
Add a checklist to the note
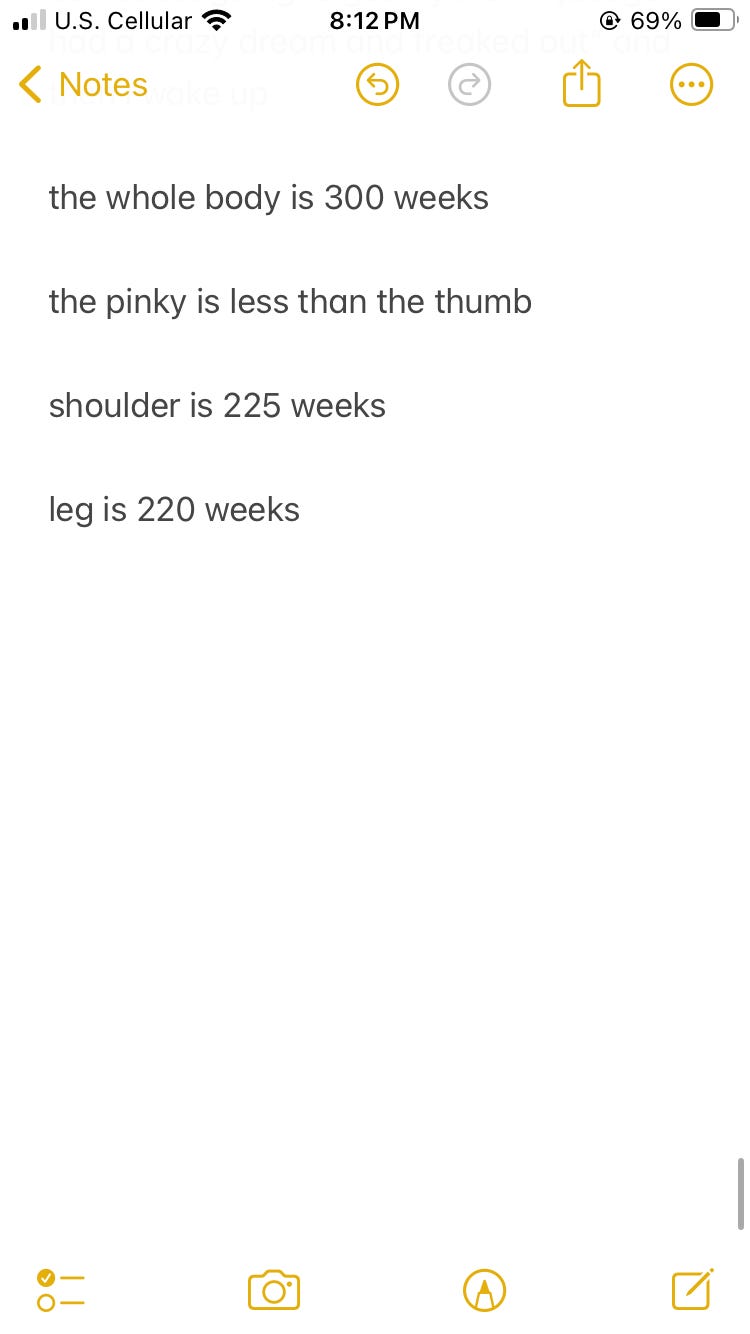[x=61, y=1290]
